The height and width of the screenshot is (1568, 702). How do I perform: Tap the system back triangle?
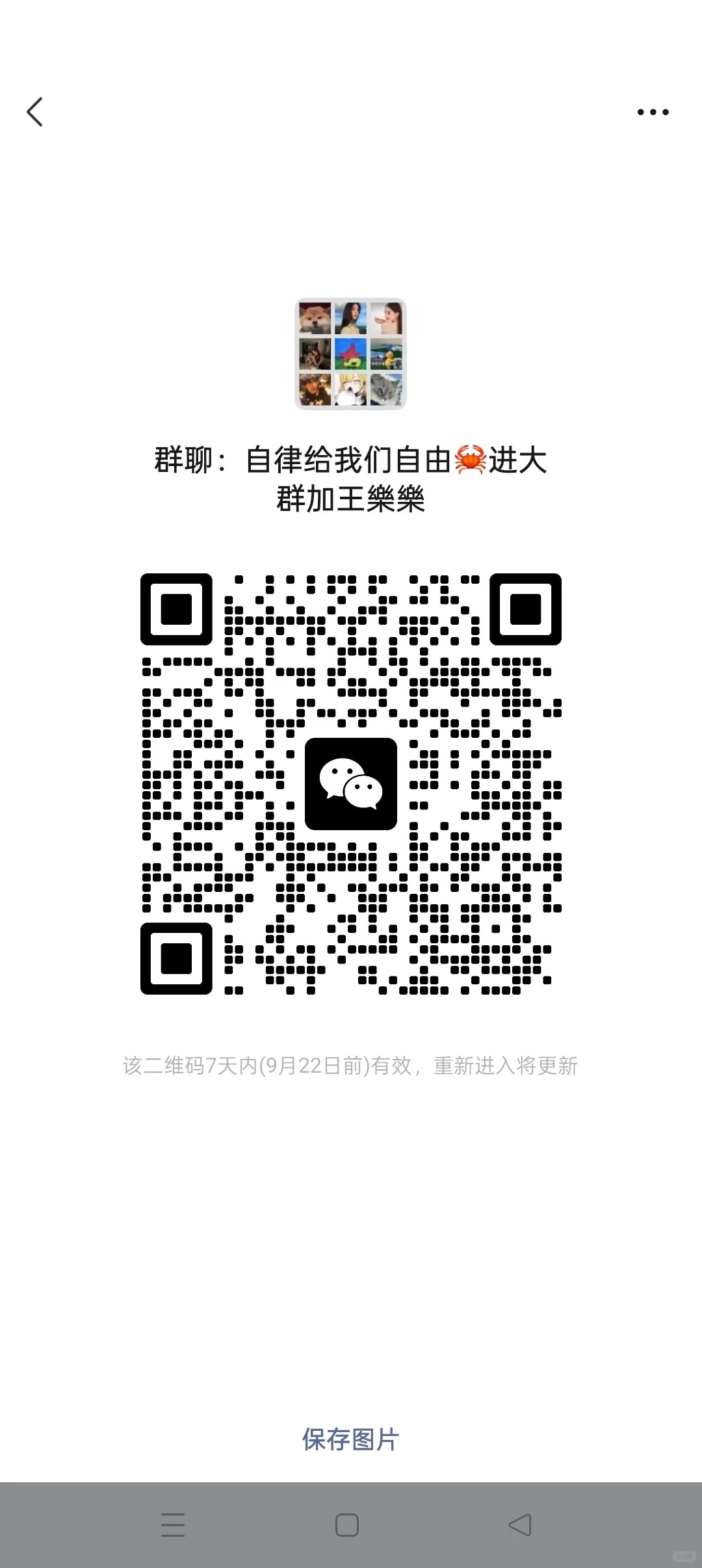(x=520, y=1524)
